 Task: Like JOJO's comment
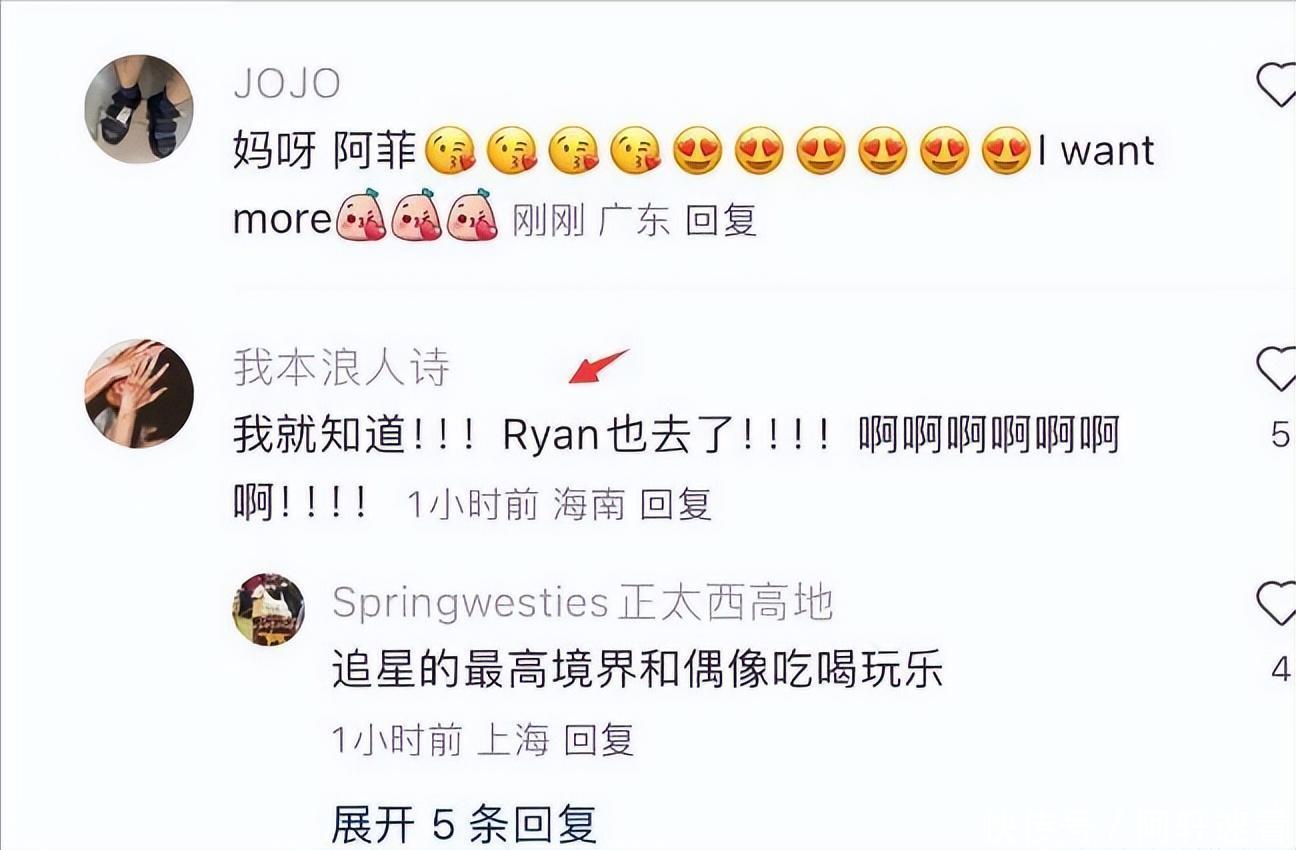1278,86
